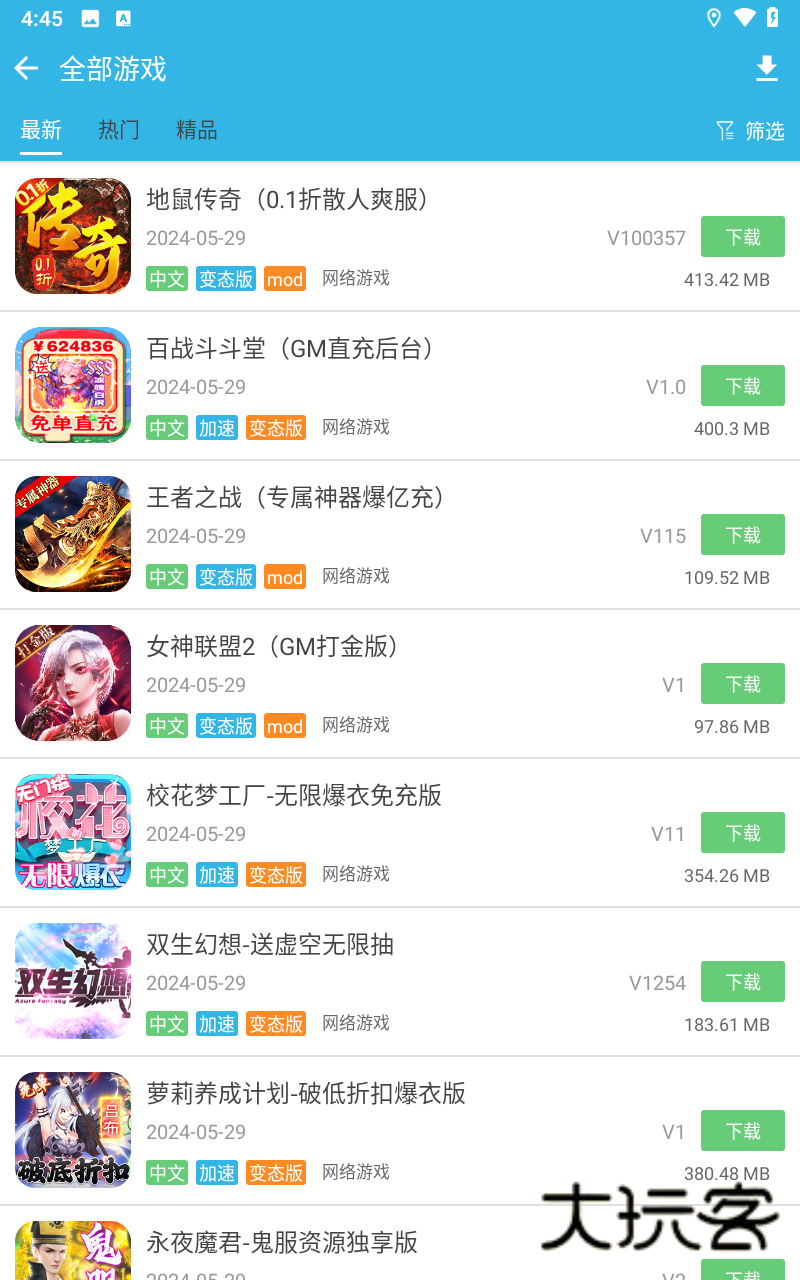Click the 加速 tag on 双生幻想

[217, 1024]
